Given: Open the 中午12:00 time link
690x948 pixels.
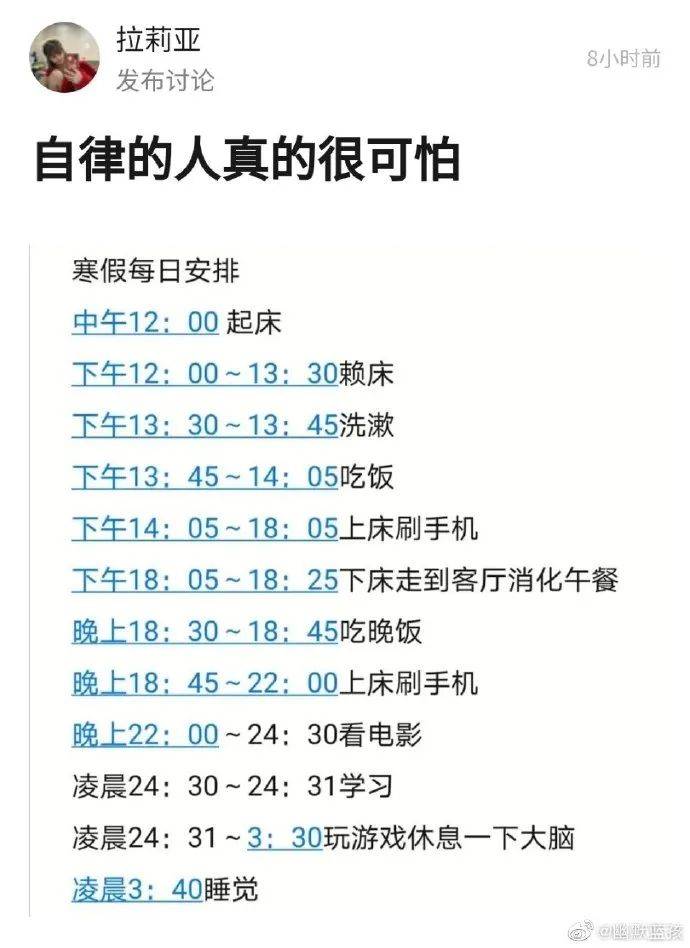Looking at the screenshot, I should click(x=145, y=323).
